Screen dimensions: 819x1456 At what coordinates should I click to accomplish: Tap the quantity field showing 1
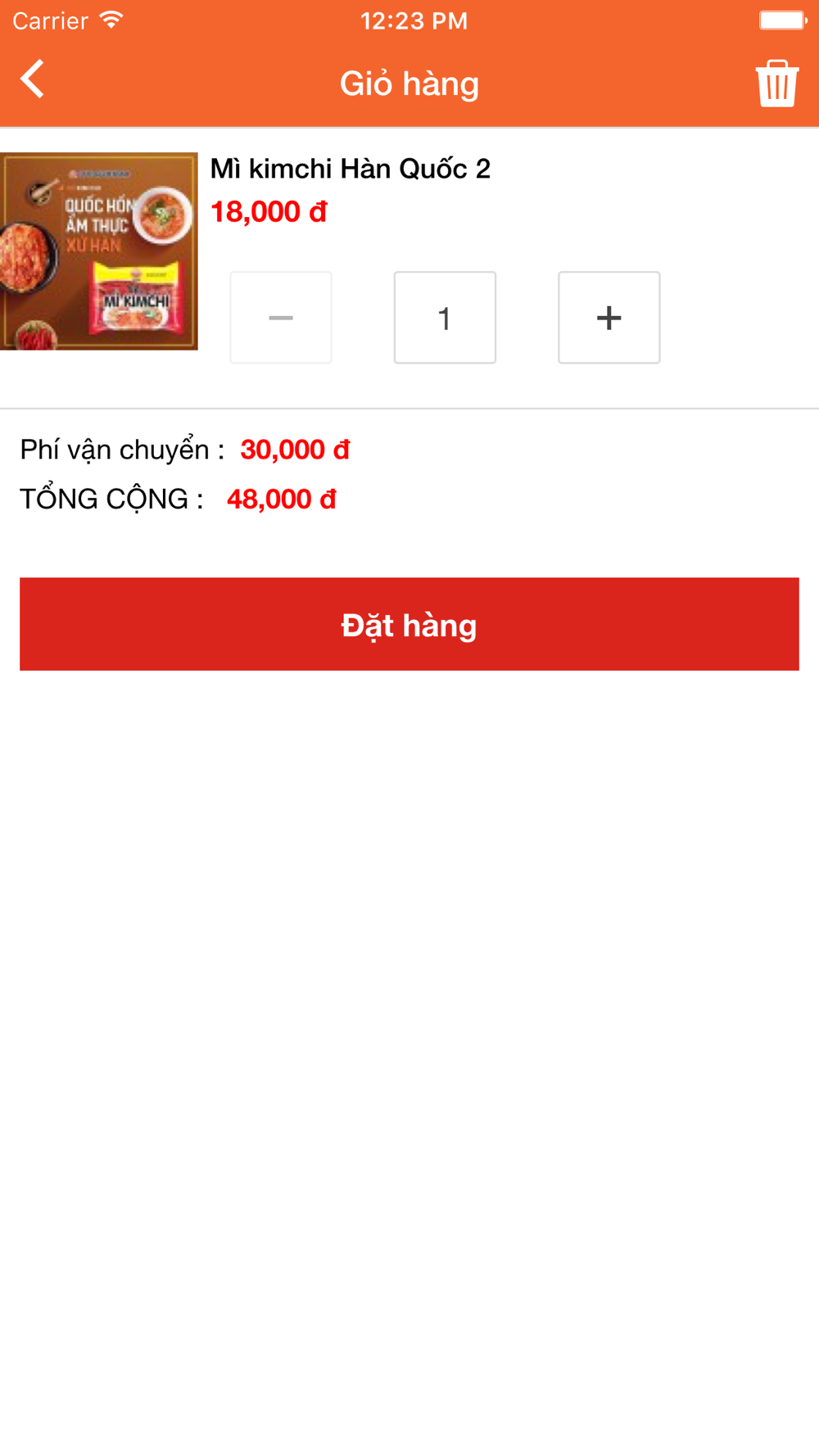[445, 318]
